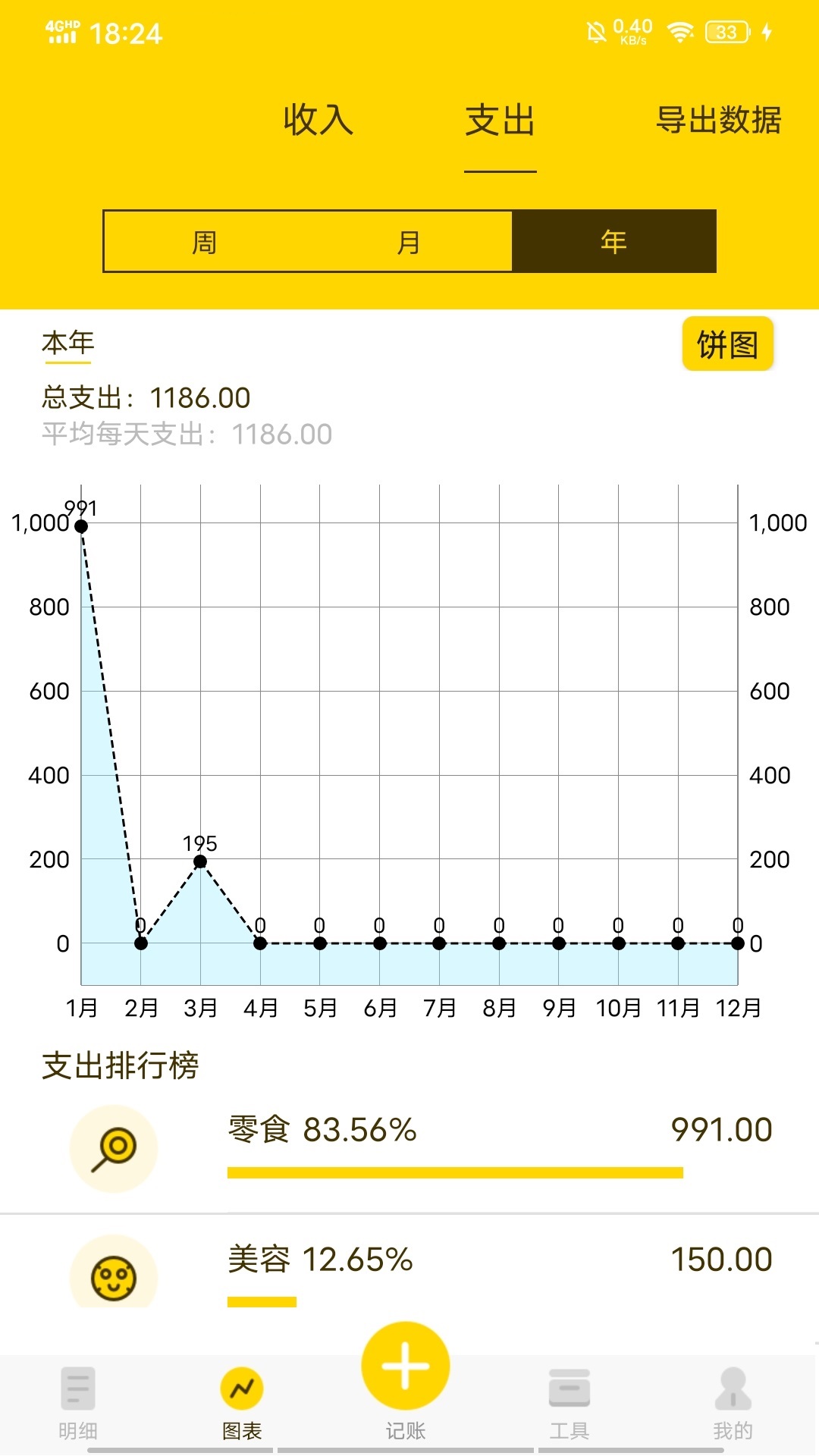Show the 饼图 pie chart

tap(727, 344)
